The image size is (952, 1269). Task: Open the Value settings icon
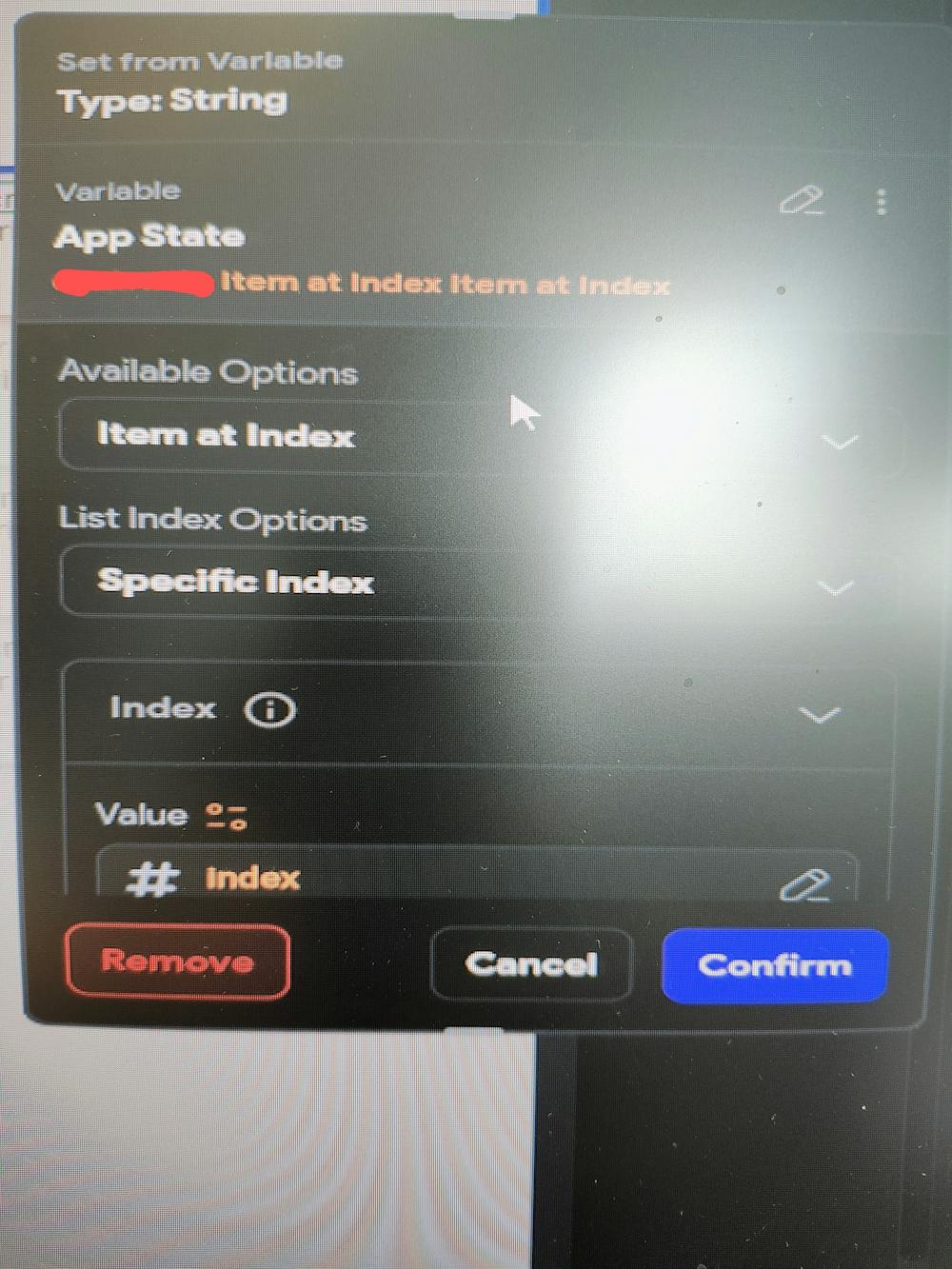coord(228,816)
